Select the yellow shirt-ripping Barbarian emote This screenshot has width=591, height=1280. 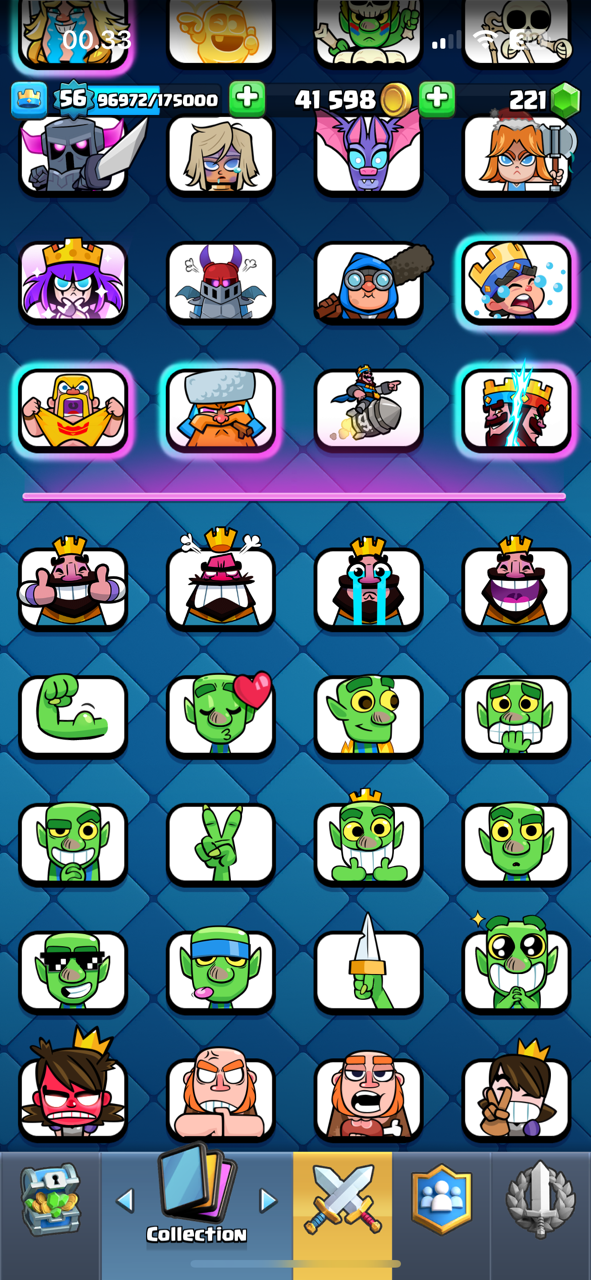click(x=73, y=410)
